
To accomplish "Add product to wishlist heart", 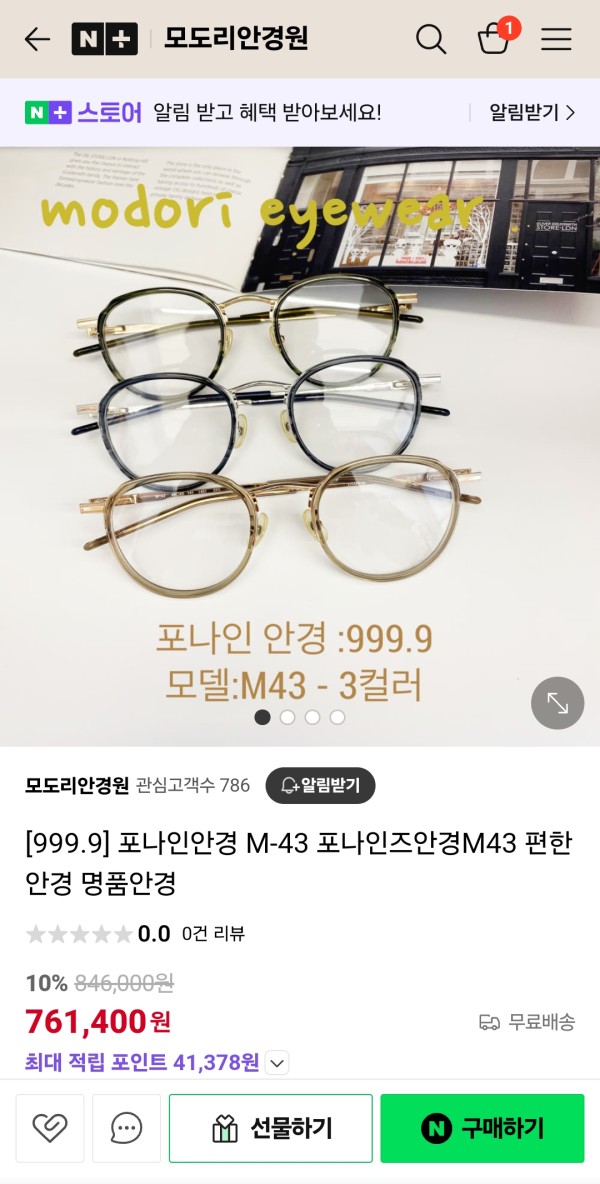I will coord(50,1128).
